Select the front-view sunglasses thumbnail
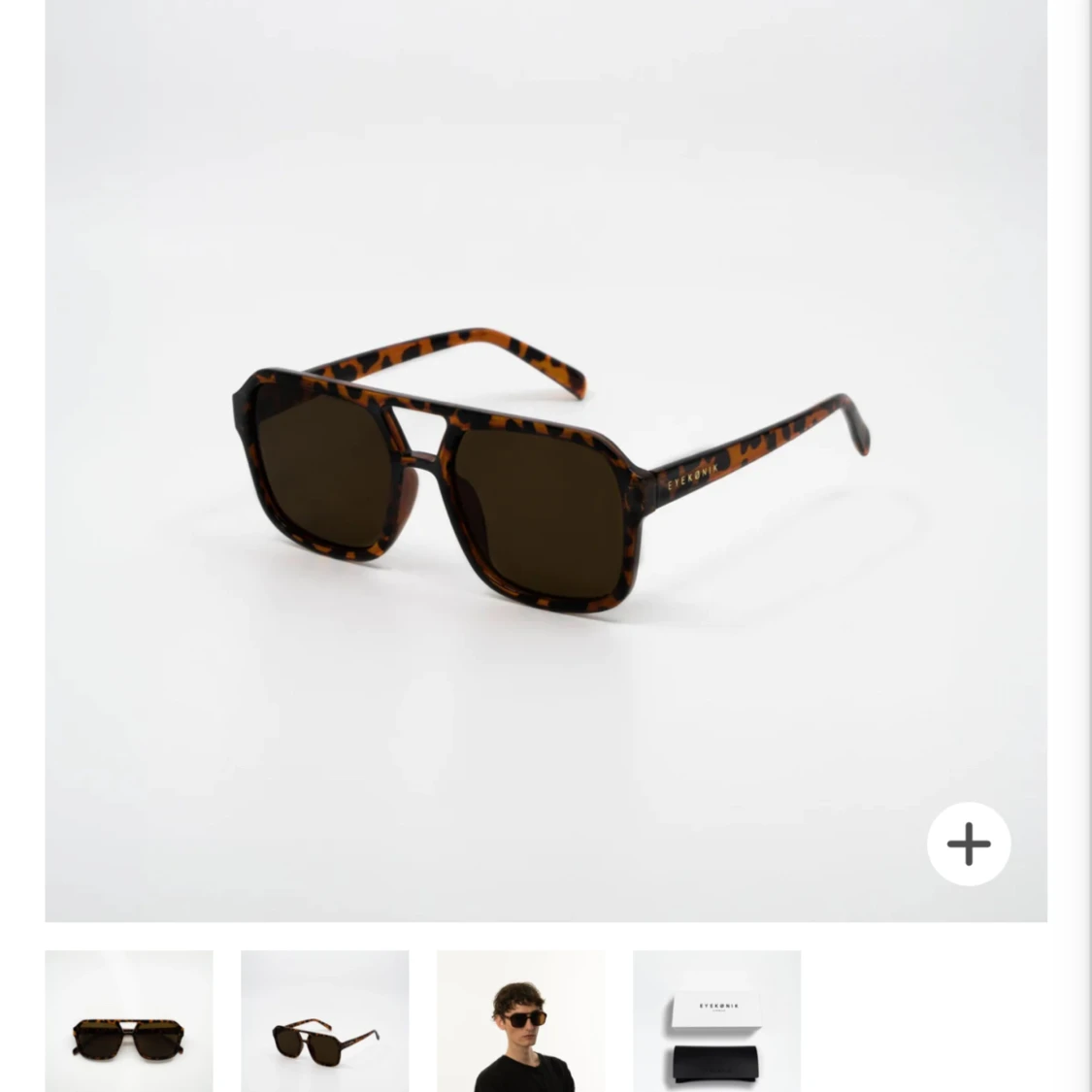The width and height of the screenshot is (1092, 1092). tap(129, 1022)
